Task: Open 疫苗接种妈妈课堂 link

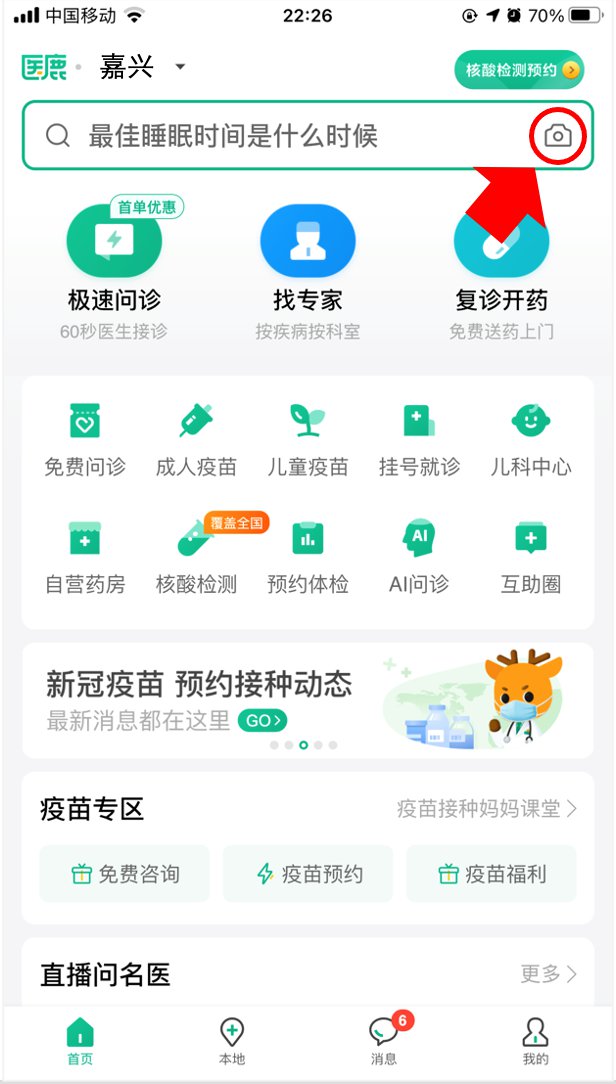Action: 486,809
